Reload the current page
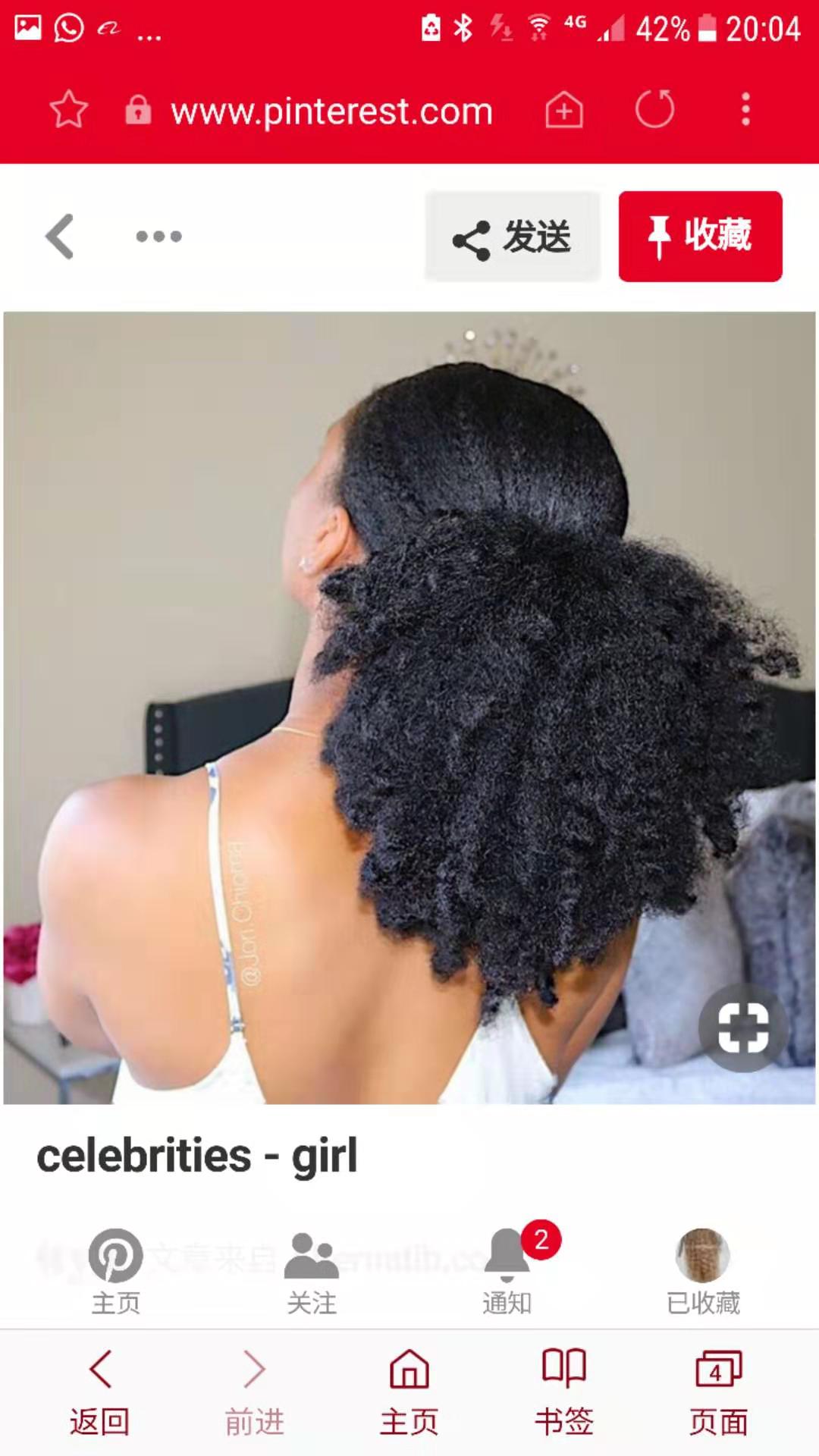Image resolution: width=819 pixels, height=1456 pixels. (x=654, y=110)
